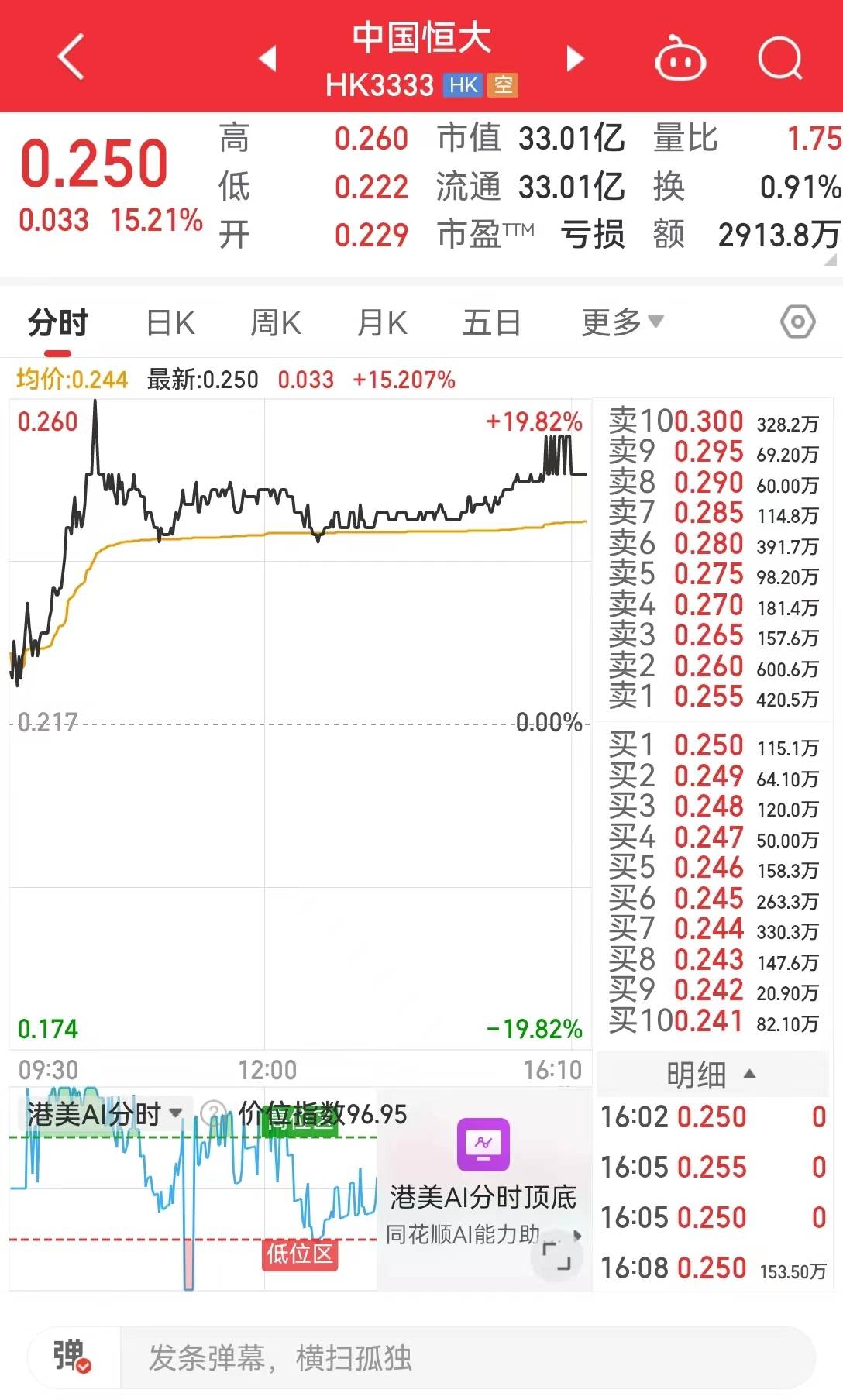Switch to the 五日 chart tab
Image resolution: width=843 pixels, height=1400 pixels.
(491, 323)
